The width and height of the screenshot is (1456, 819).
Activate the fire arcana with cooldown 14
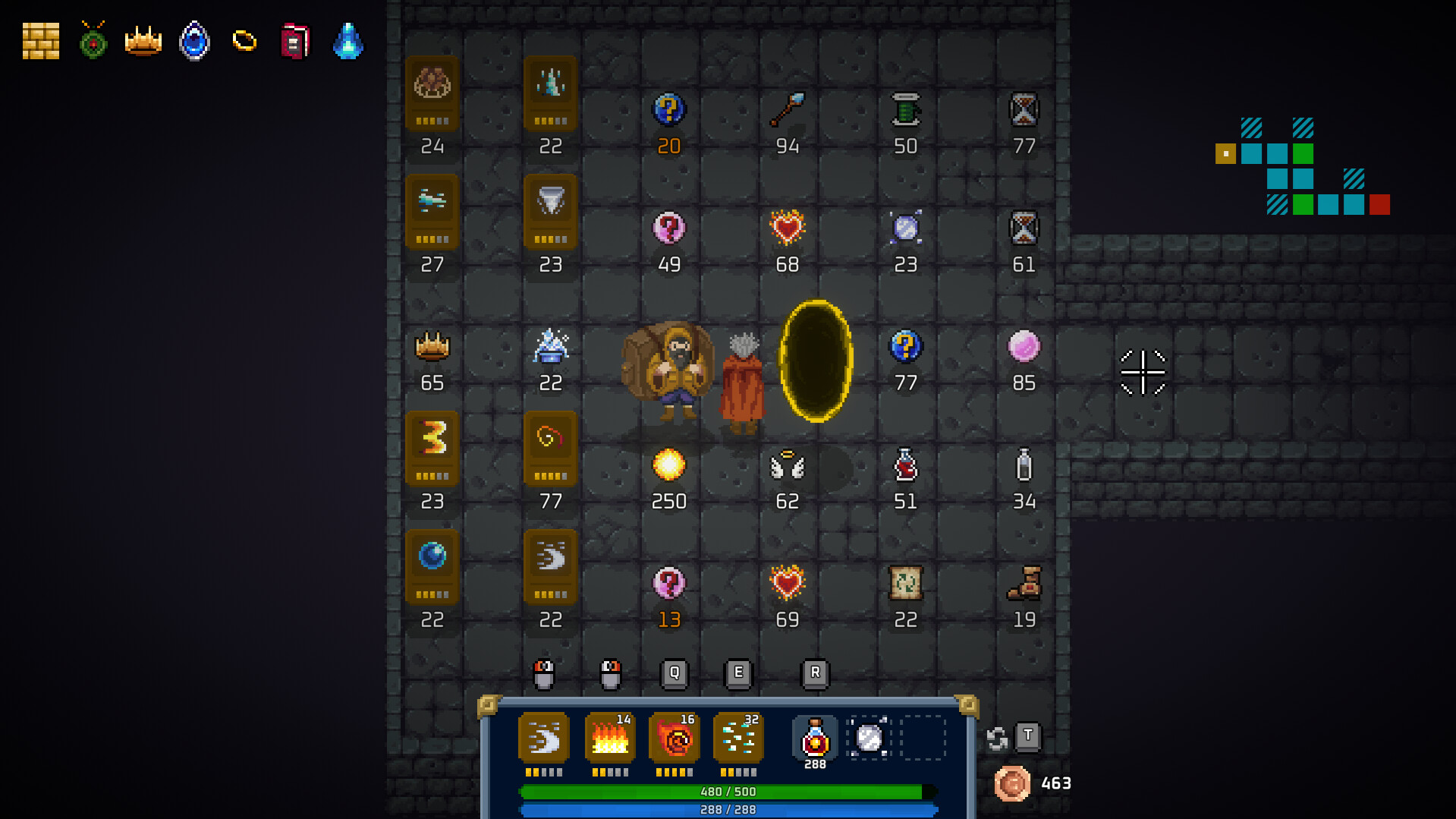pos(609,737)
